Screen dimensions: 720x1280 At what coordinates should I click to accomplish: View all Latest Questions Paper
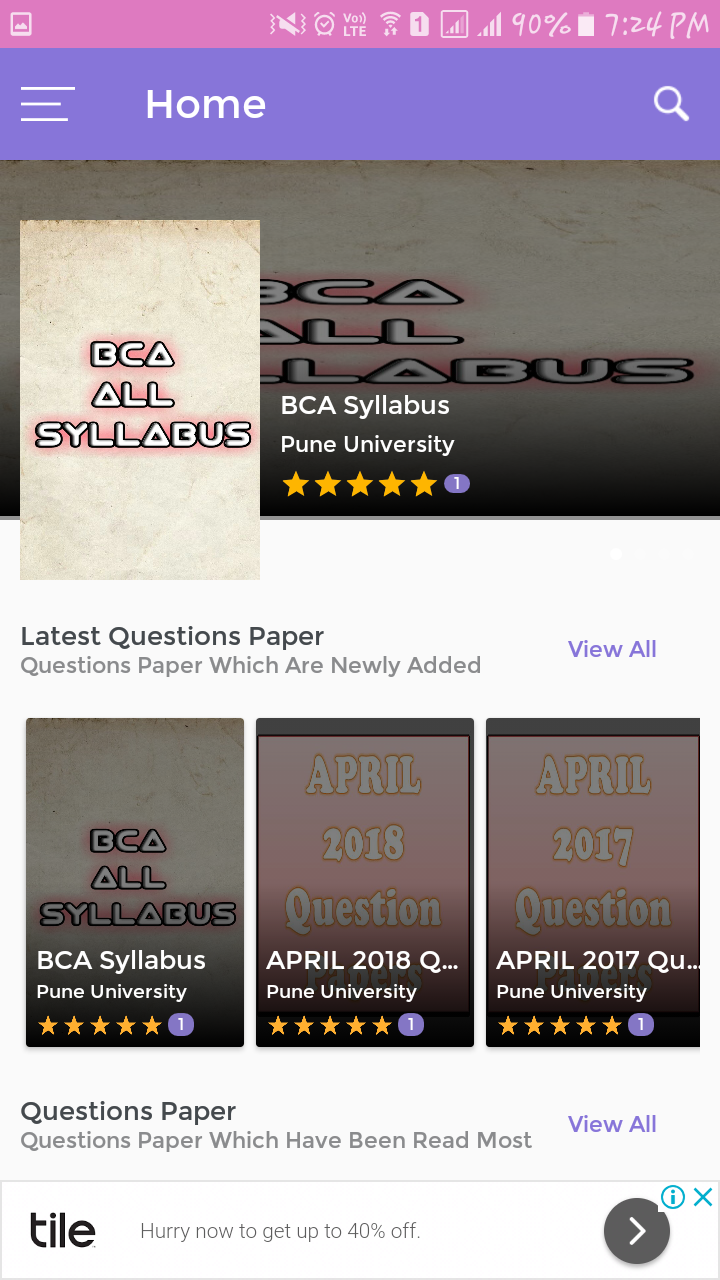click(x=612, y=649)
